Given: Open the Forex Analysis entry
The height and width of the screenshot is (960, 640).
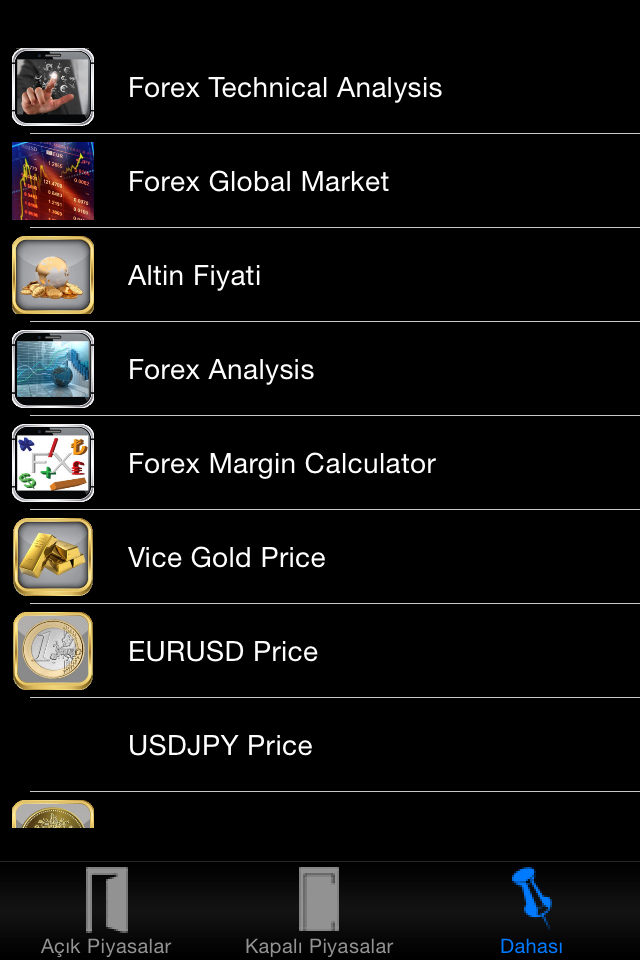Looking at the screenshot, I should tap(221, 370).
